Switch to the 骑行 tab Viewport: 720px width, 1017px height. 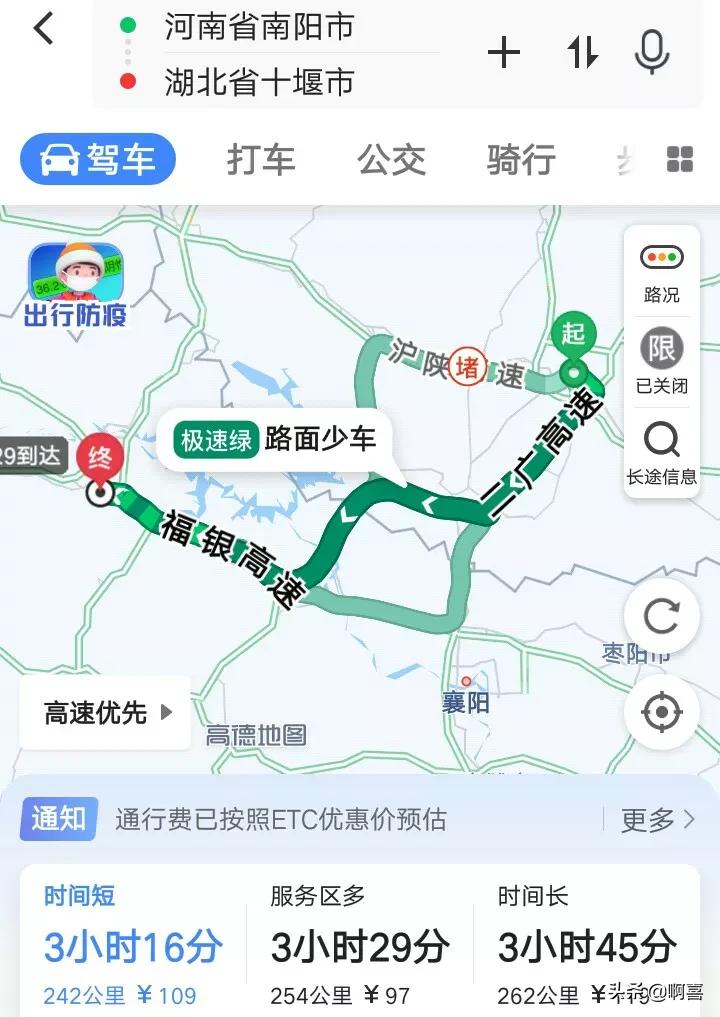520,160
